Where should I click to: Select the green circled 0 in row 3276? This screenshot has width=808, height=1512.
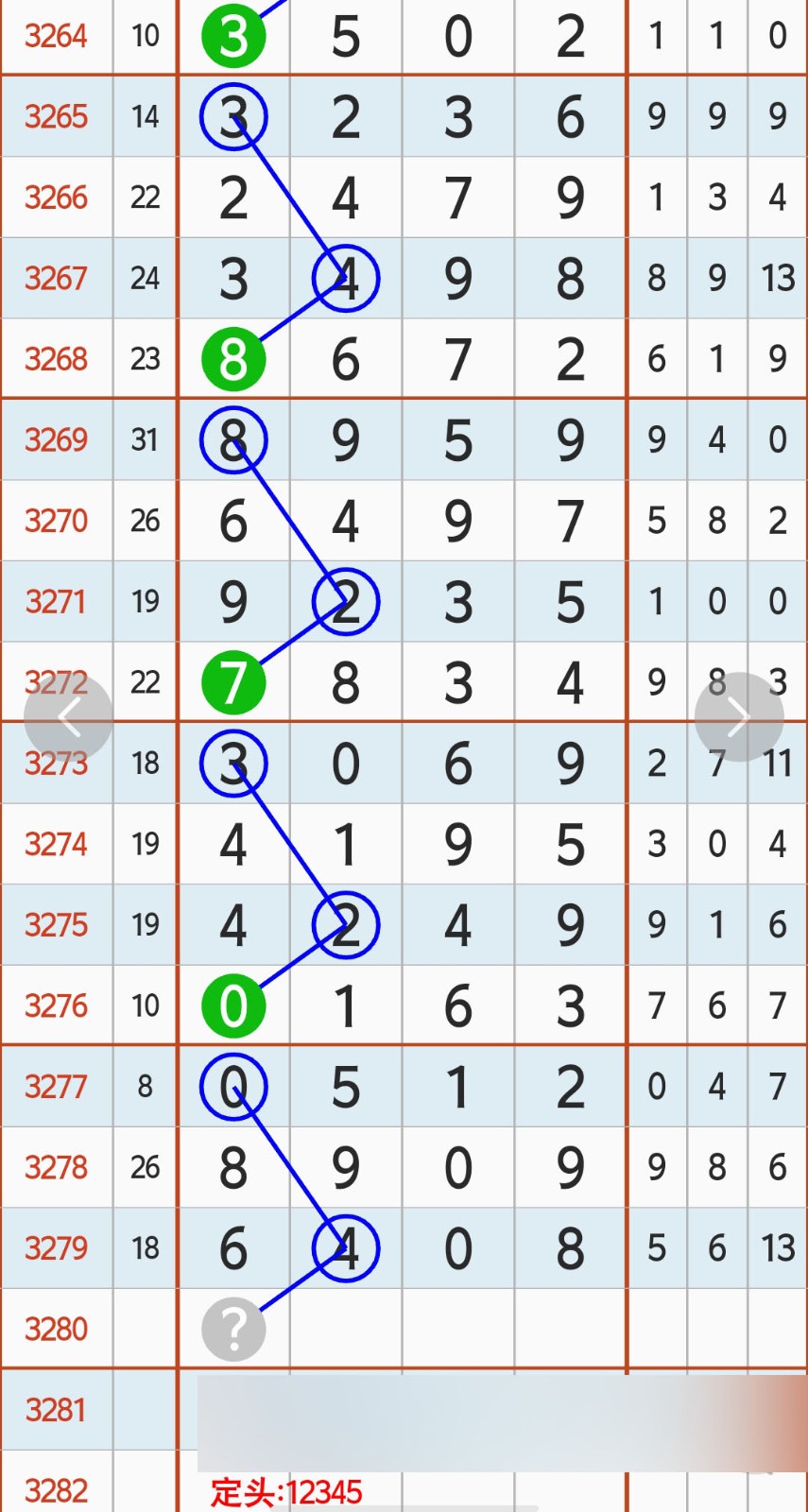point(233,1005)
